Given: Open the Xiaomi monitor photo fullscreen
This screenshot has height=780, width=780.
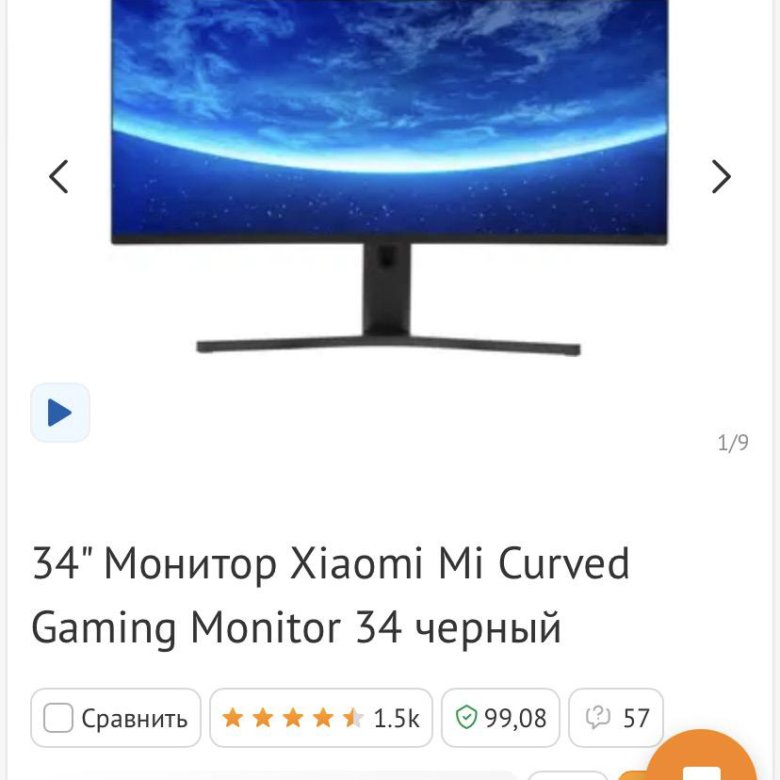Looking at the screenshot, I should tap(389, 180).
